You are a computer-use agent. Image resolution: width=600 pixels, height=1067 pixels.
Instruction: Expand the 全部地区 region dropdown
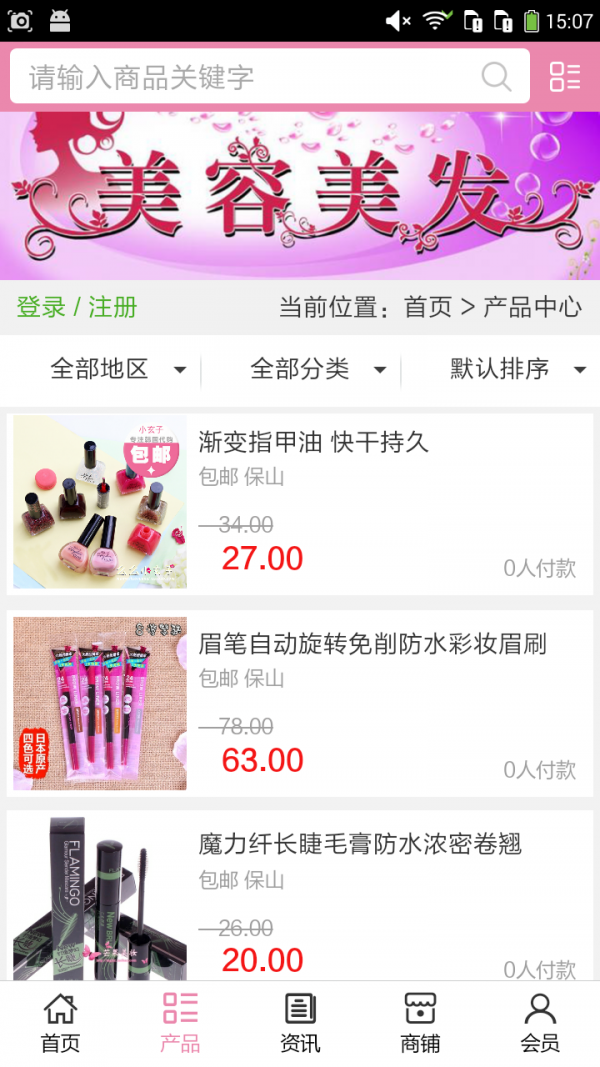tap(117, 369)
